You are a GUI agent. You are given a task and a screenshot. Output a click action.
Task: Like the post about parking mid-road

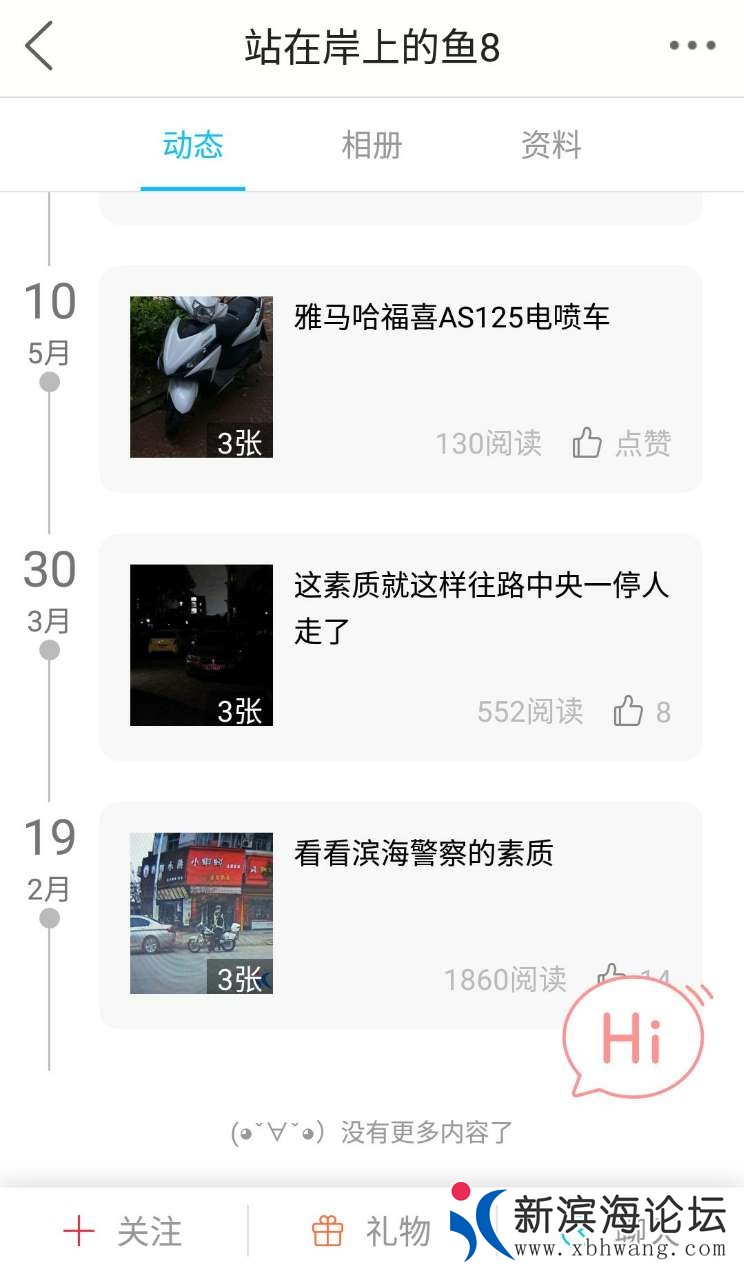click(x=641, y=711)
